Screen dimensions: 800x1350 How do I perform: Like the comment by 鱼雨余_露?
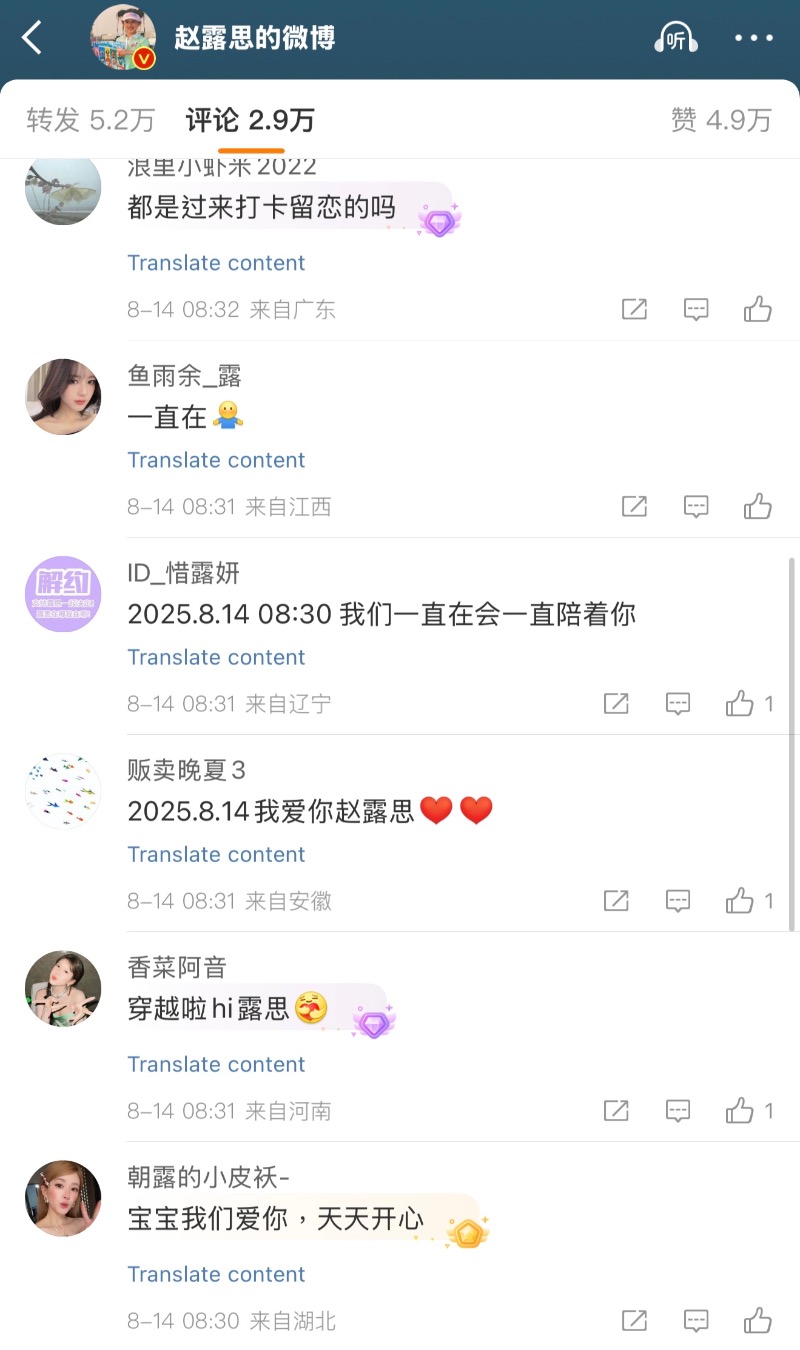click(757, 507)
